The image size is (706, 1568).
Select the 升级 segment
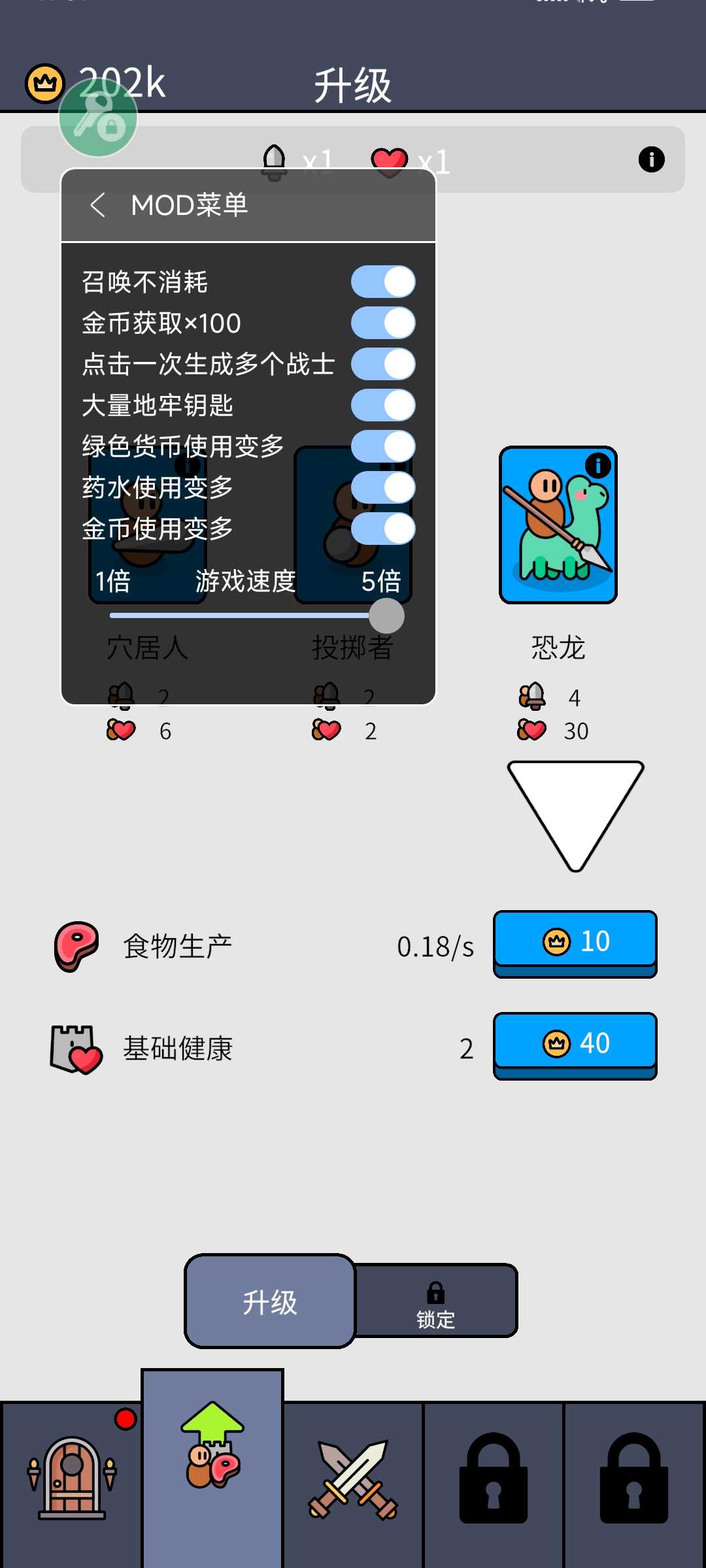270,1301
